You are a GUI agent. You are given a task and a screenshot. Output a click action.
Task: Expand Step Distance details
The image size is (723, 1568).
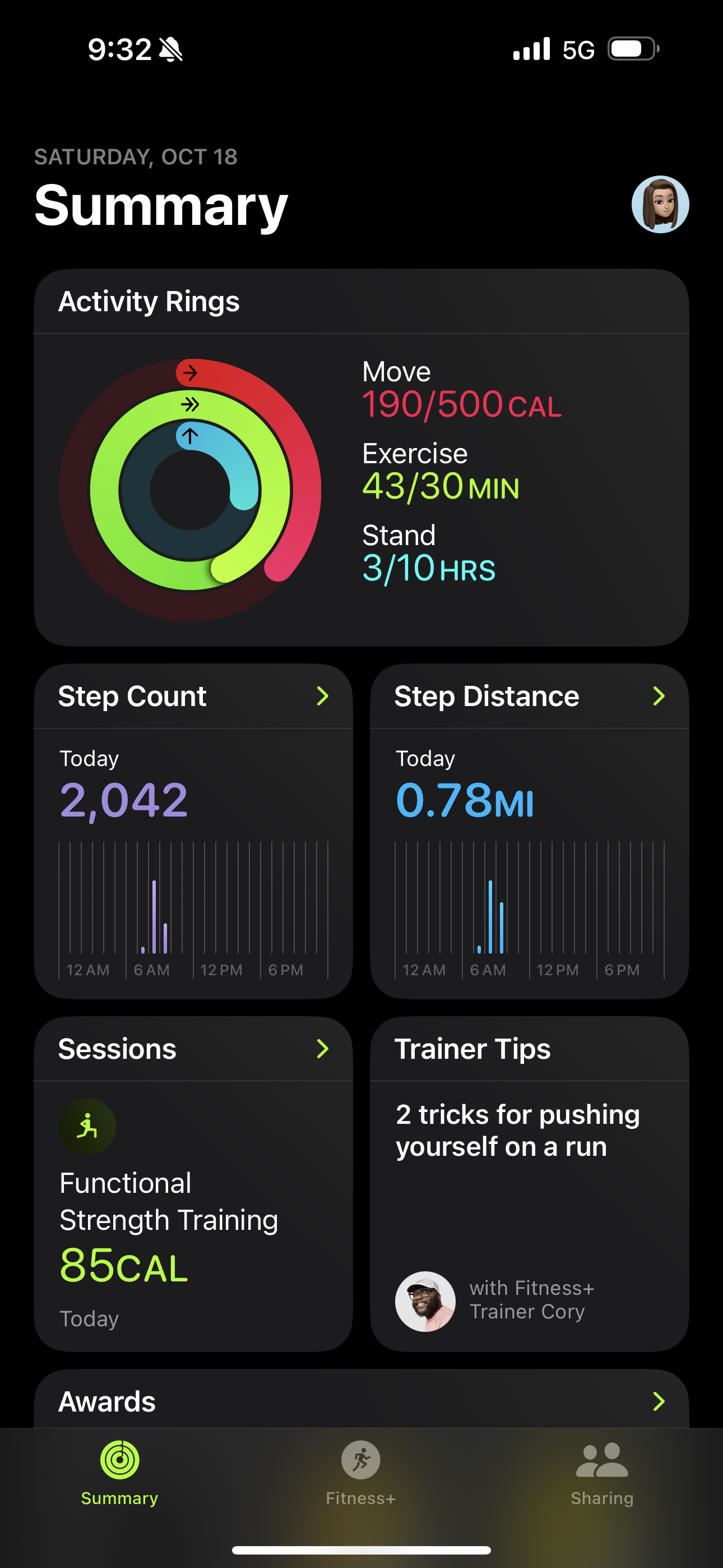coord(659,696)
